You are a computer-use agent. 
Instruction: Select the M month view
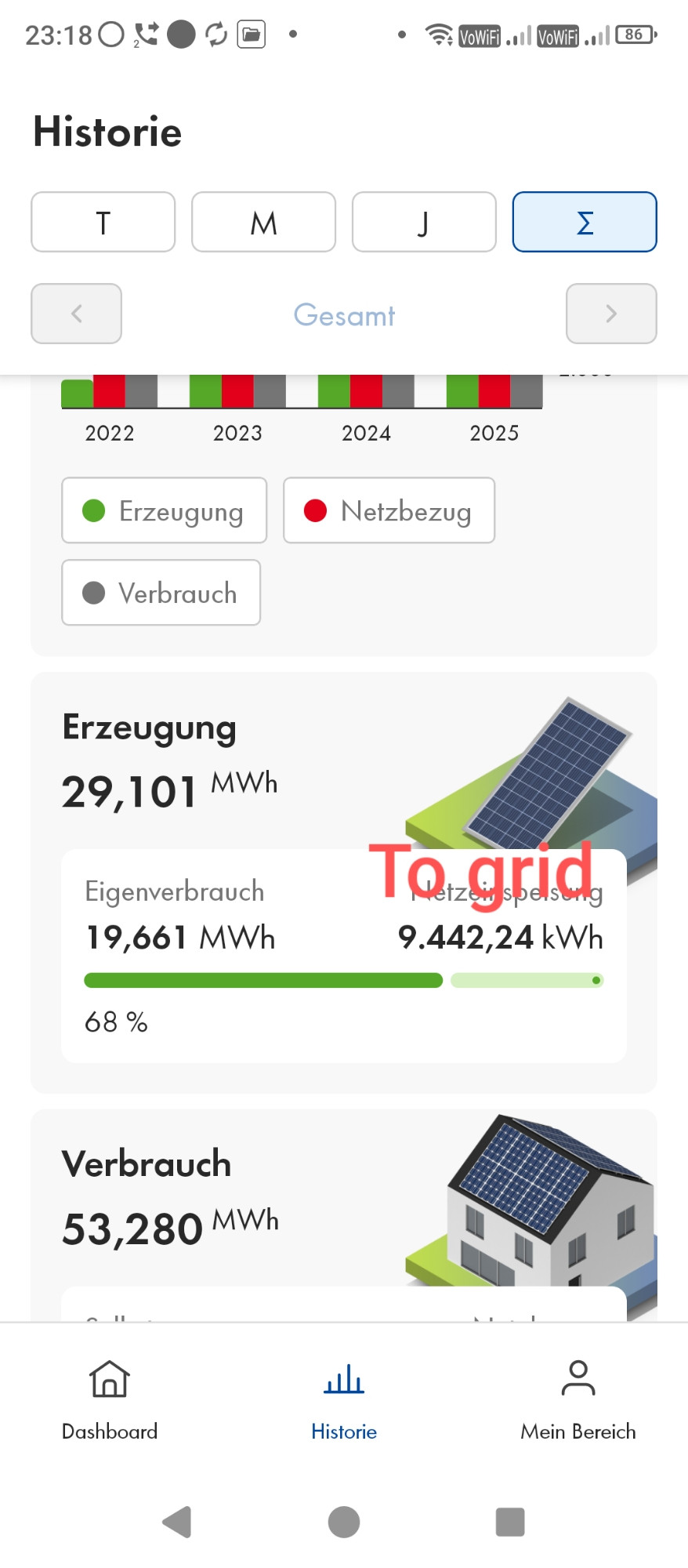pos(263,222)
